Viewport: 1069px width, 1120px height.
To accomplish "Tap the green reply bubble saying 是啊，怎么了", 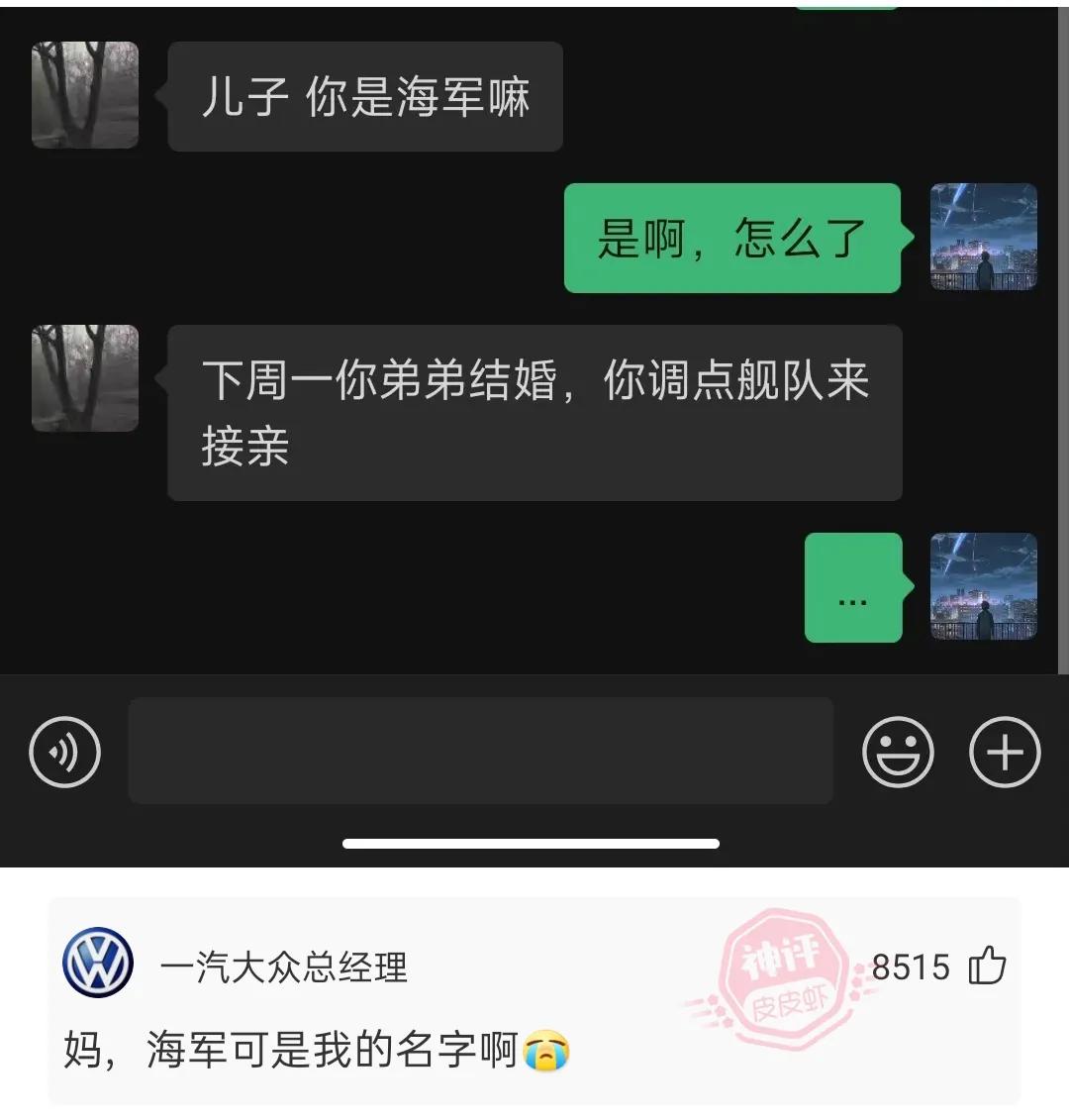I will coord(732,238).
